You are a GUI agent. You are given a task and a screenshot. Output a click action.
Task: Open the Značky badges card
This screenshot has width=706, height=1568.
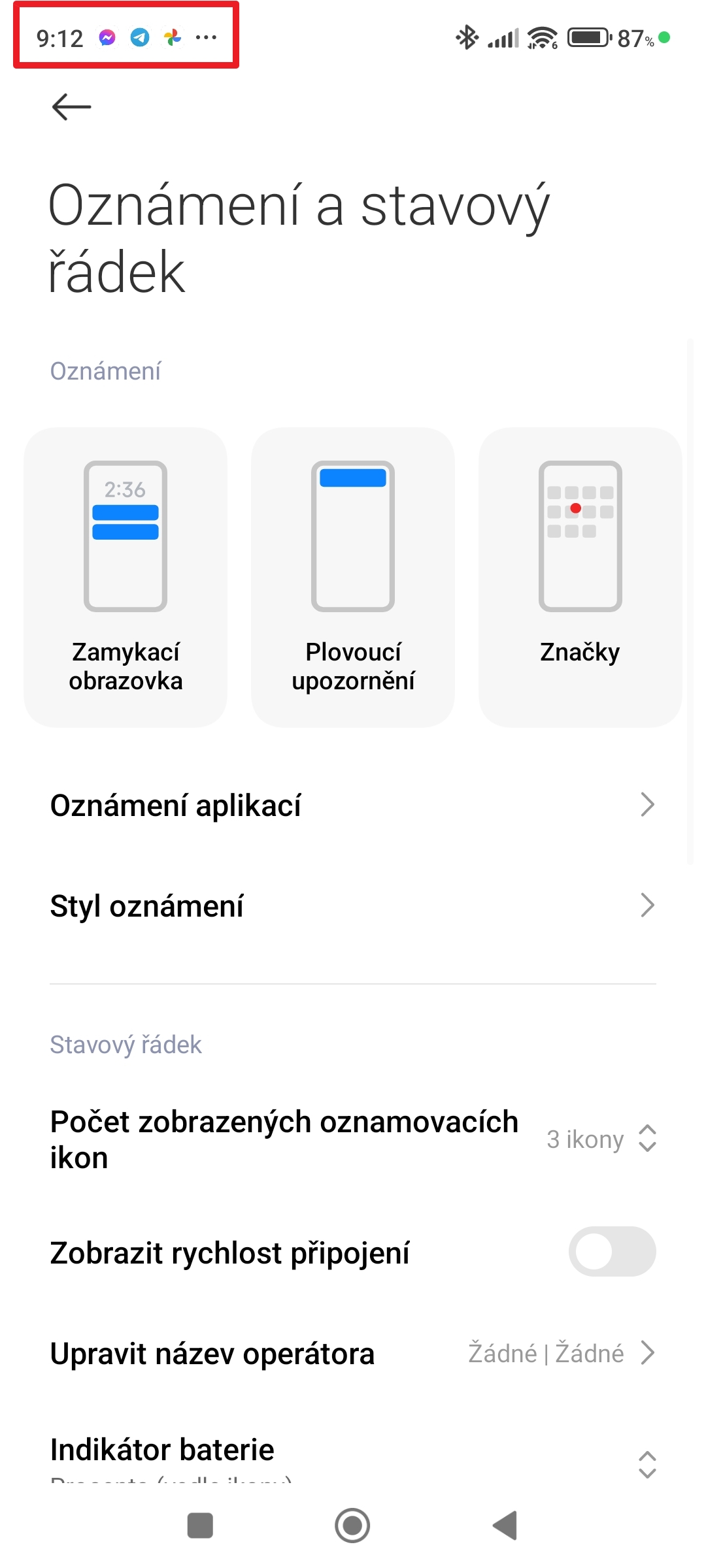tap(580, 577)
